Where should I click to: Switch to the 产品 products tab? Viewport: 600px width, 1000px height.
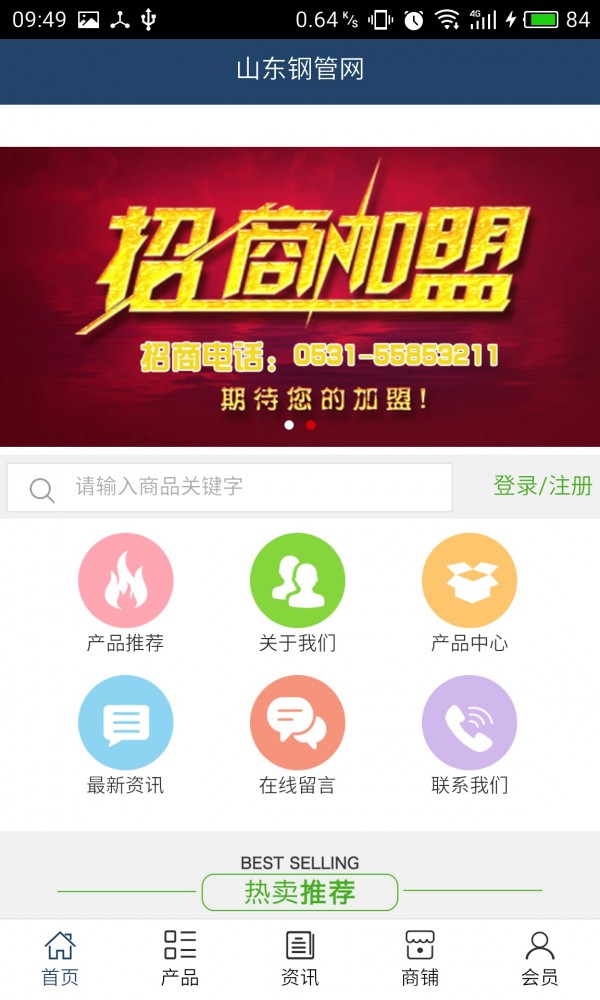click(x=180, y=959)
